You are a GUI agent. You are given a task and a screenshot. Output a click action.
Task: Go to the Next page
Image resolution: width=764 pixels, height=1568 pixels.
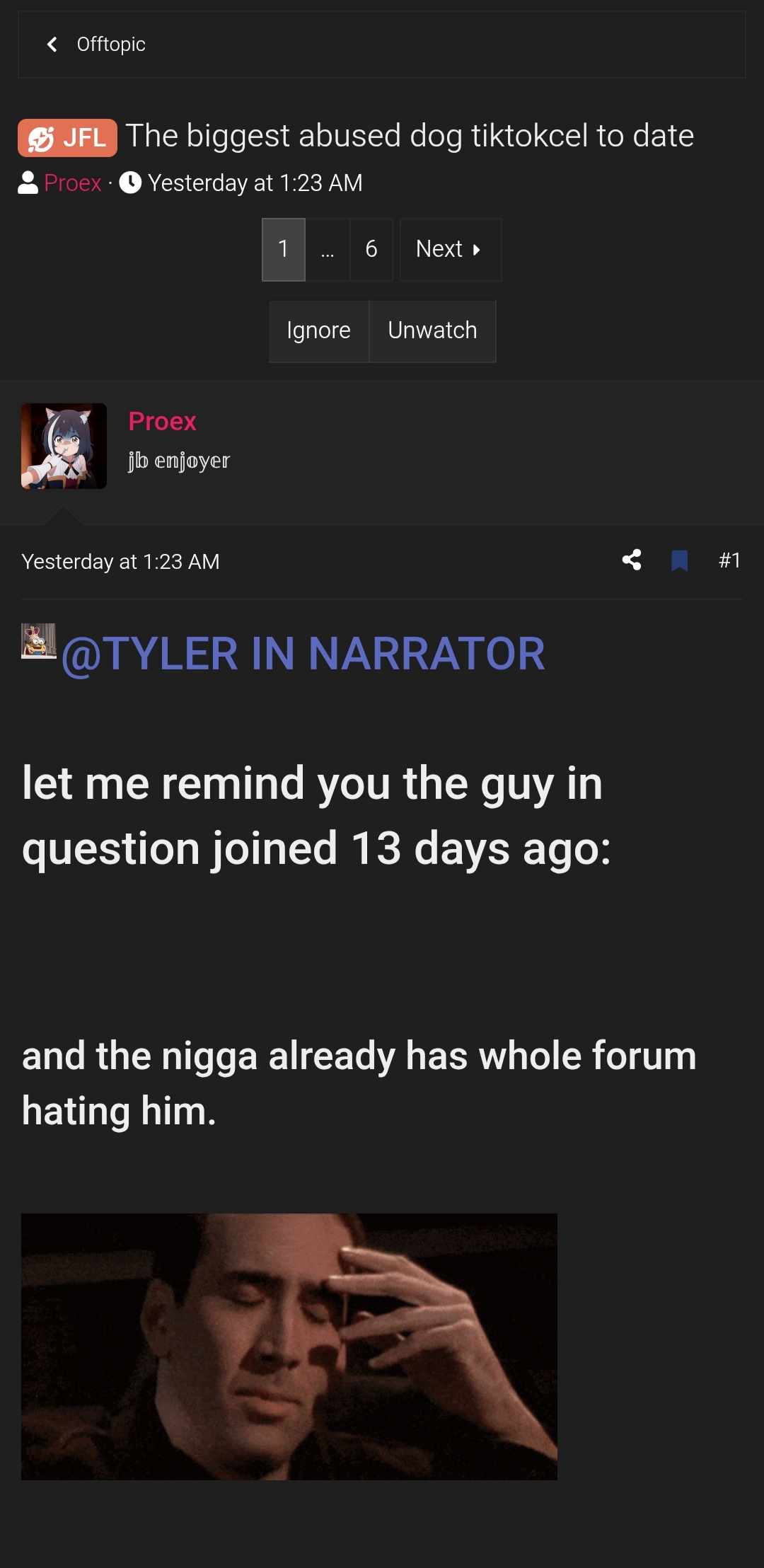450,249
